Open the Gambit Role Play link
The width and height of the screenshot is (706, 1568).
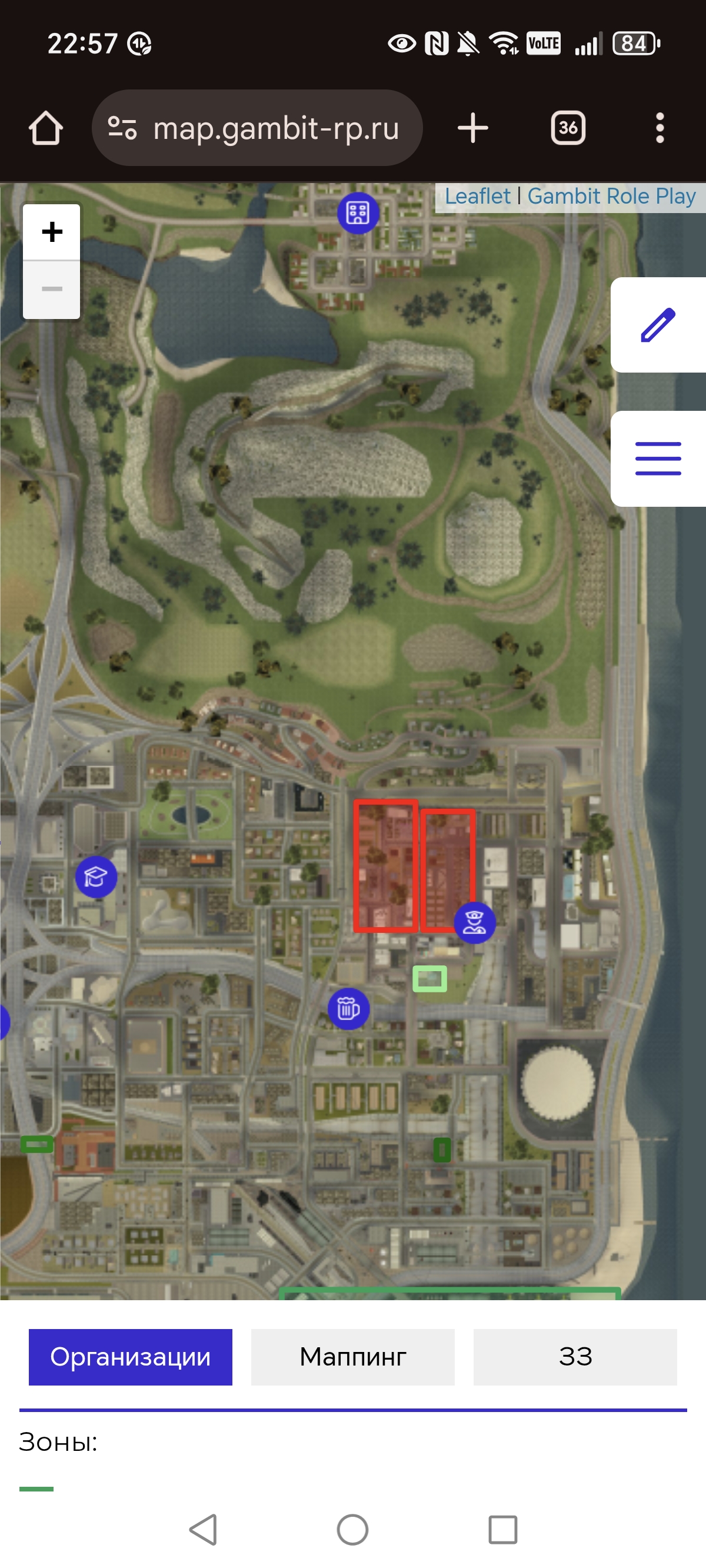point(611,196)
